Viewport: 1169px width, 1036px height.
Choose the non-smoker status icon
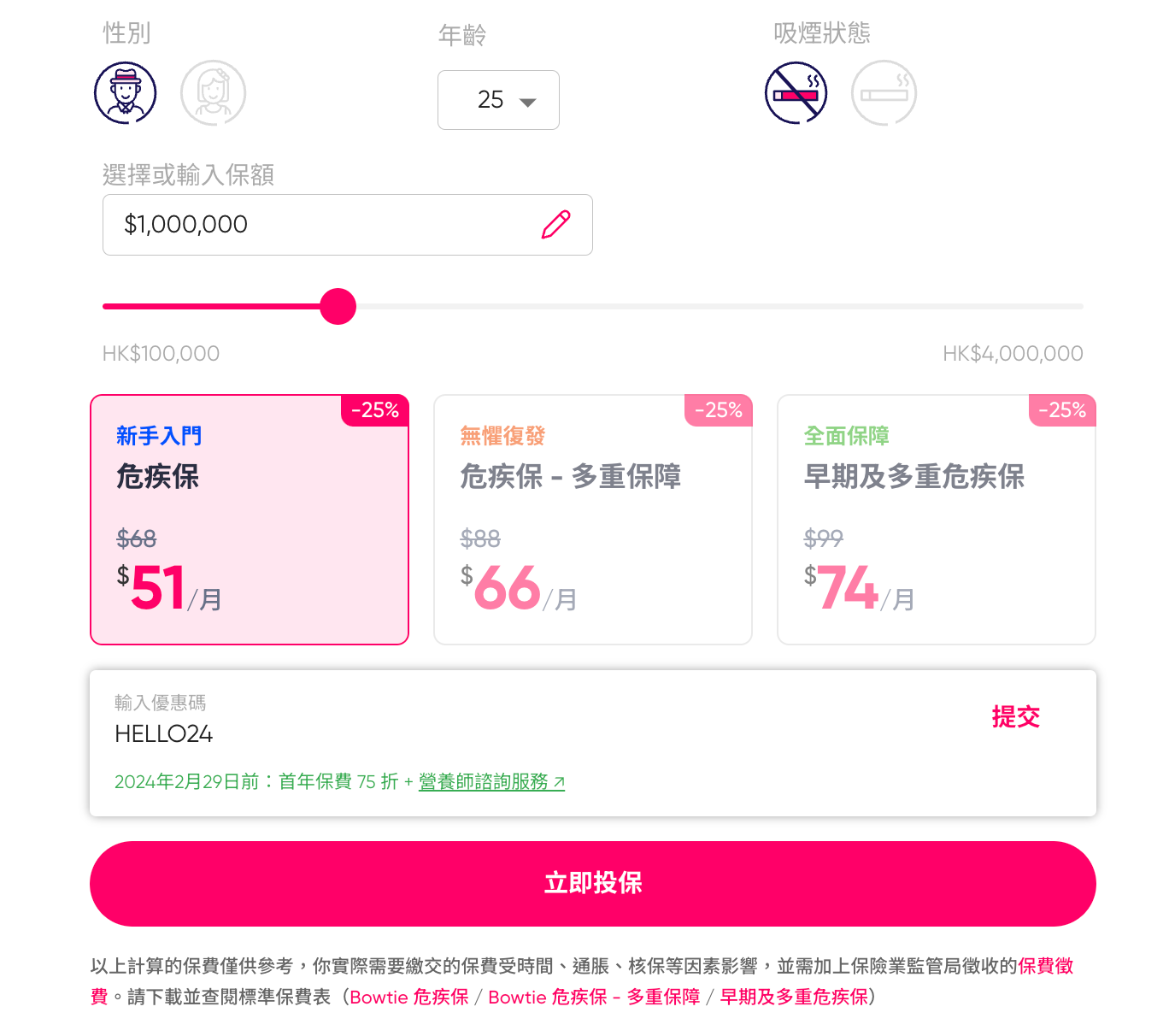click(x=796, y=93)
